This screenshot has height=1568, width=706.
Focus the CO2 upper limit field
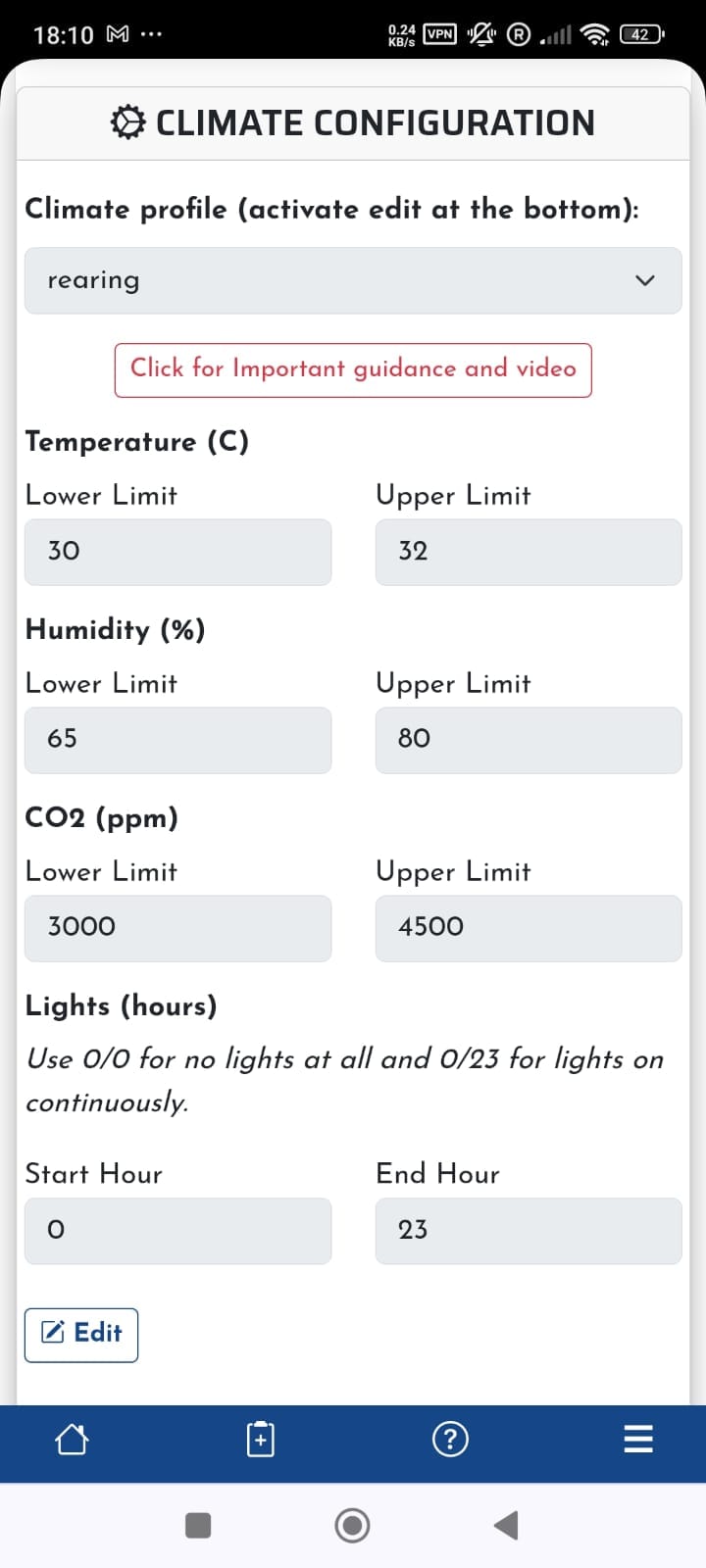(x=528, y=928)
